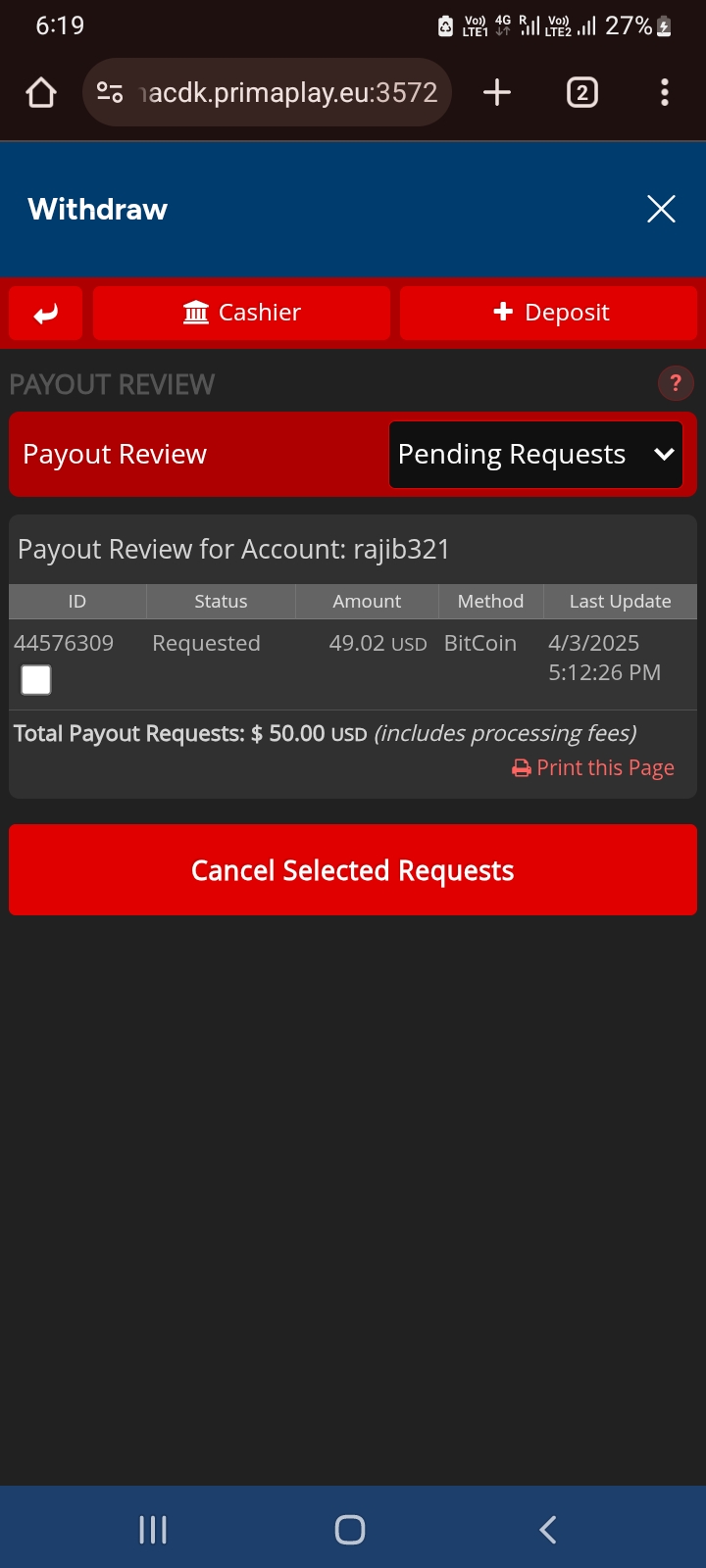Open the browser home page icon
The width and height of the screenshot is (706, 1568).
click(x=41, y=93)
